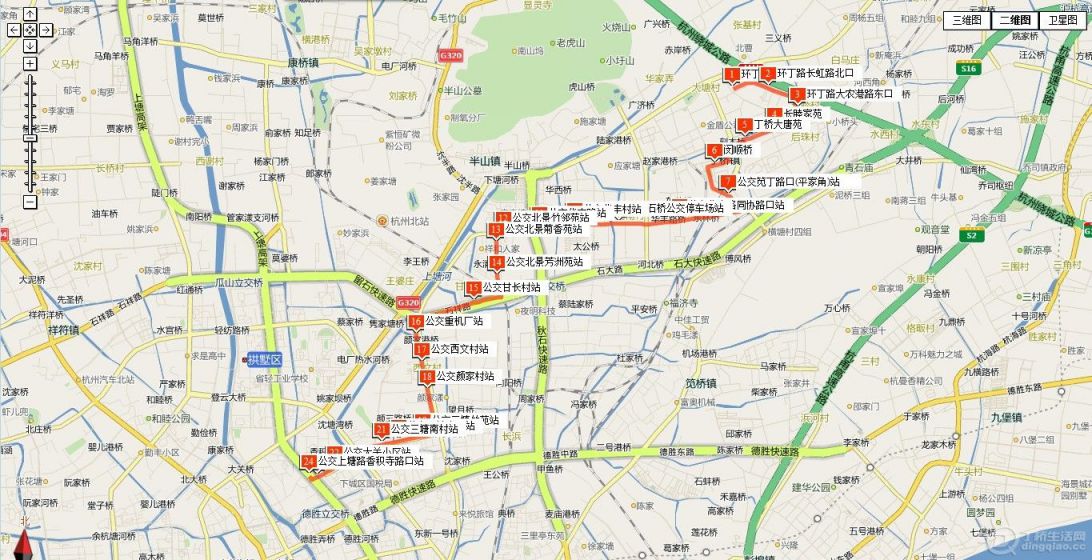Pan the map right with arrow
This screenshot has height=560, width=1092.
click(x=46, y=30)
